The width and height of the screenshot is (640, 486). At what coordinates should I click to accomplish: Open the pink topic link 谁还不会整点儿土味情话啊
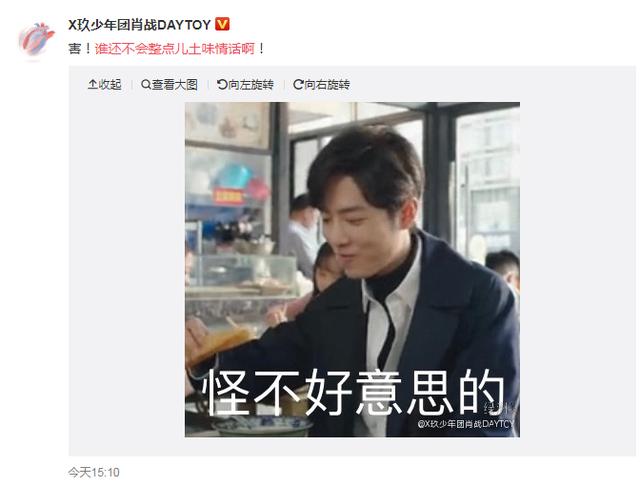coord(174,47)
